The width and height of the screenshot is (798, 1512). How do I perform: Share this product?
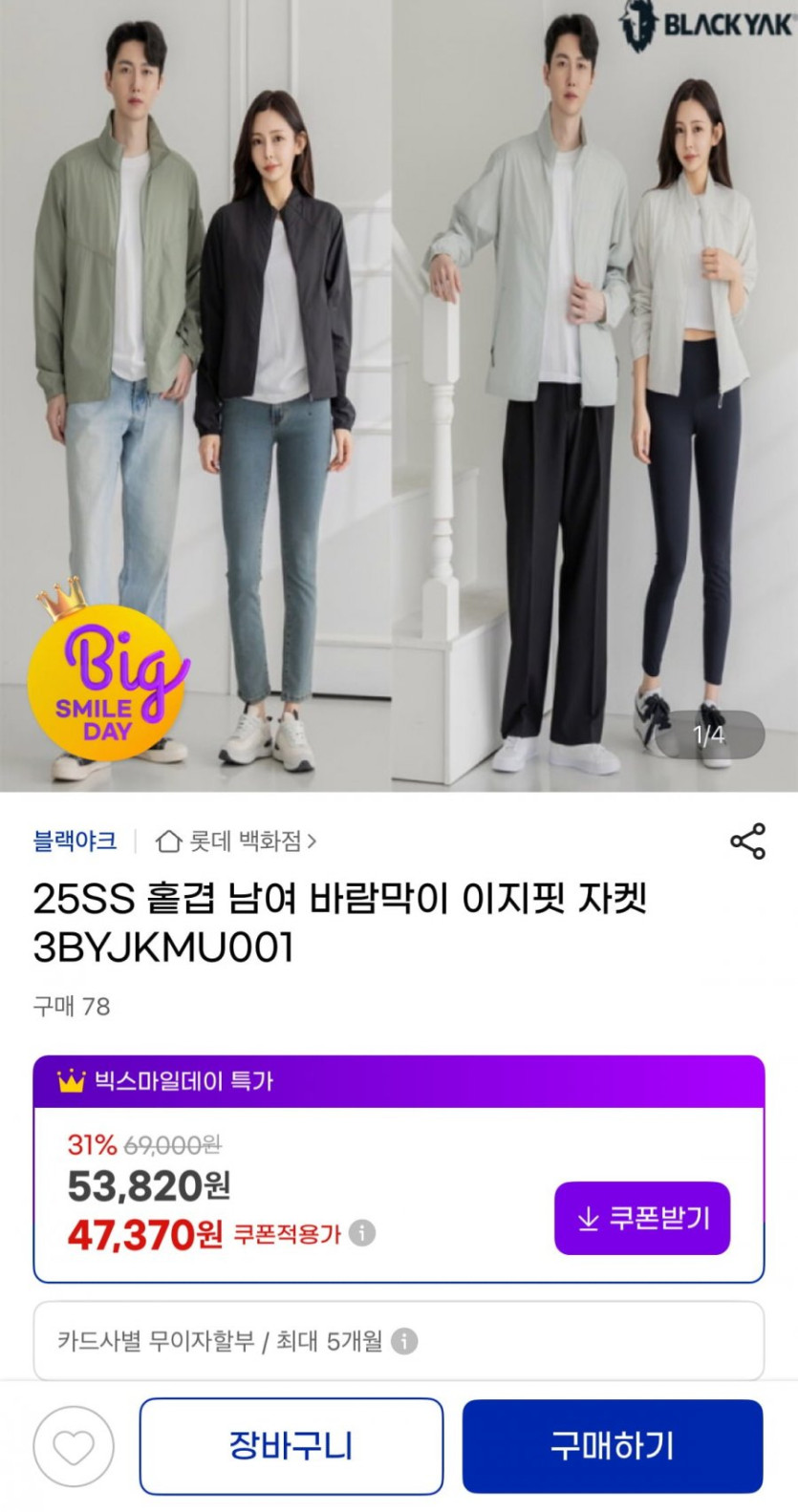point(747,841)
